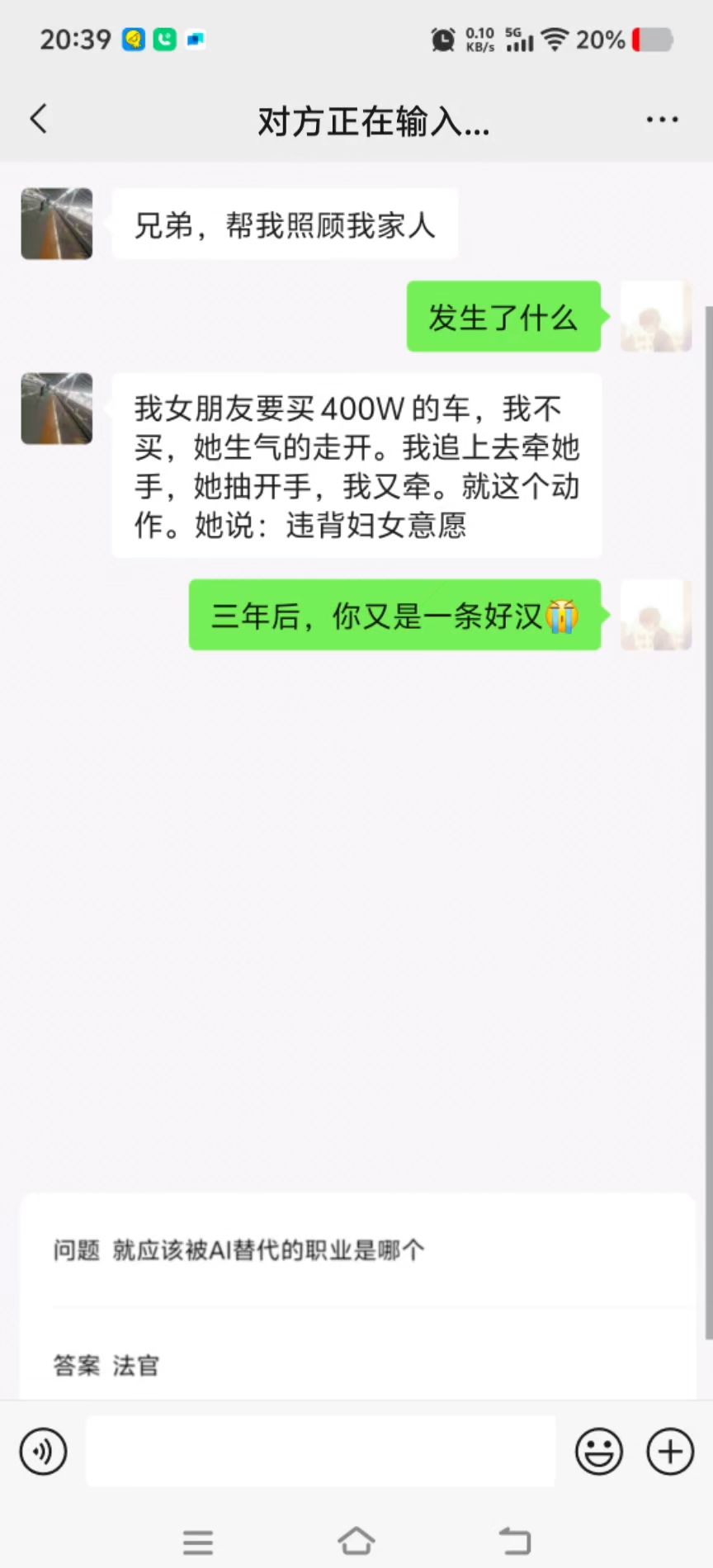The height and width of the screenshot is (1568, 713).
Task: Open the plus attachments menu
Action: 670,1451
